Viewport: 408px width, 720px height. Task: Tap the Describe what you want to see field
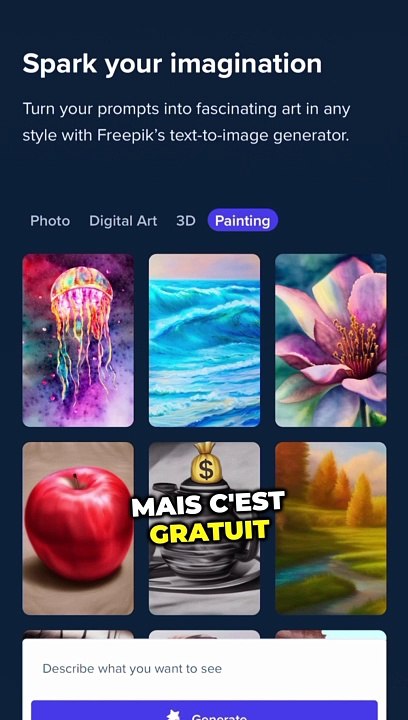point(204,669)
